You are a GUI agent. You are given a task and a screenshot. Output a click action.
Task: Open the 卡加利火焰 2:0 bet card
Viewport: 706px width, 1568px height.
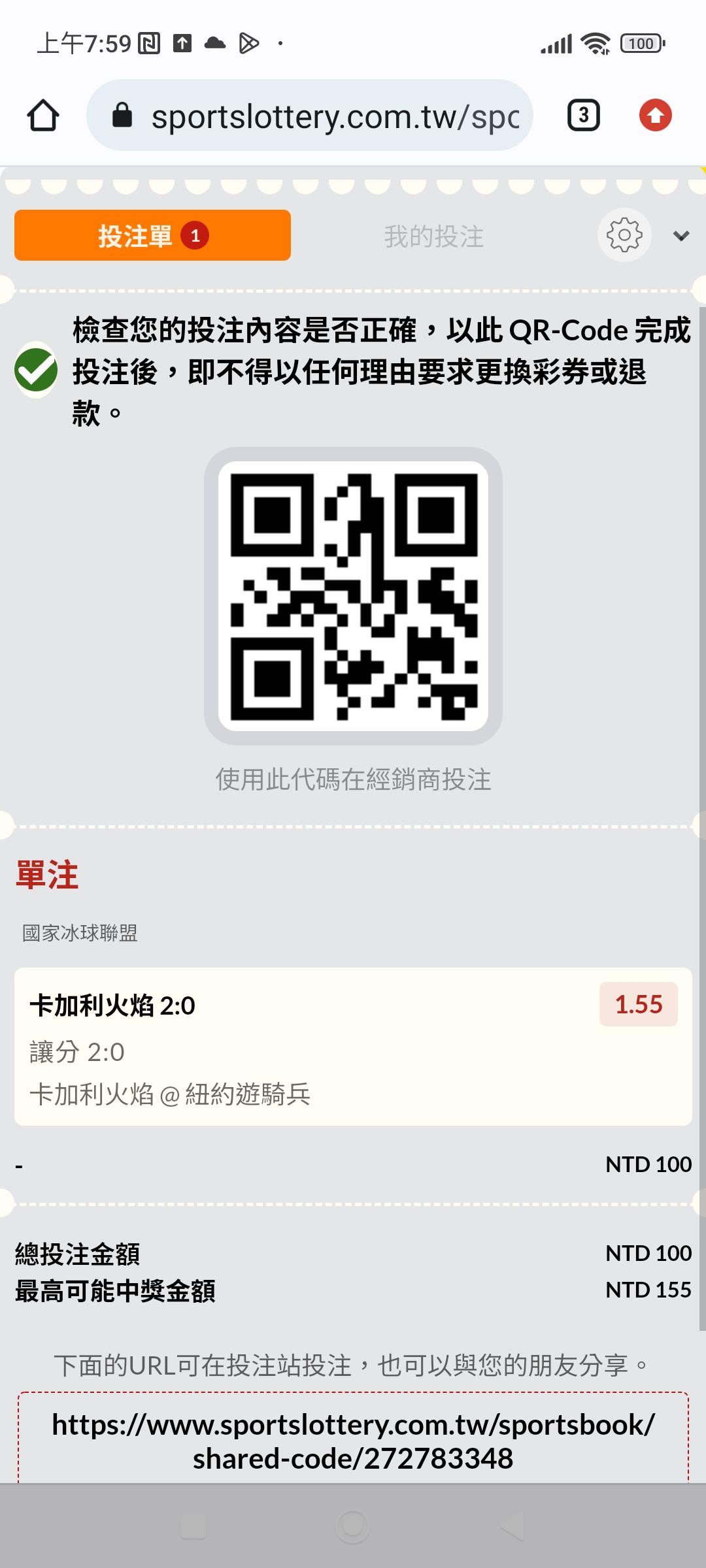(353, 1046)
